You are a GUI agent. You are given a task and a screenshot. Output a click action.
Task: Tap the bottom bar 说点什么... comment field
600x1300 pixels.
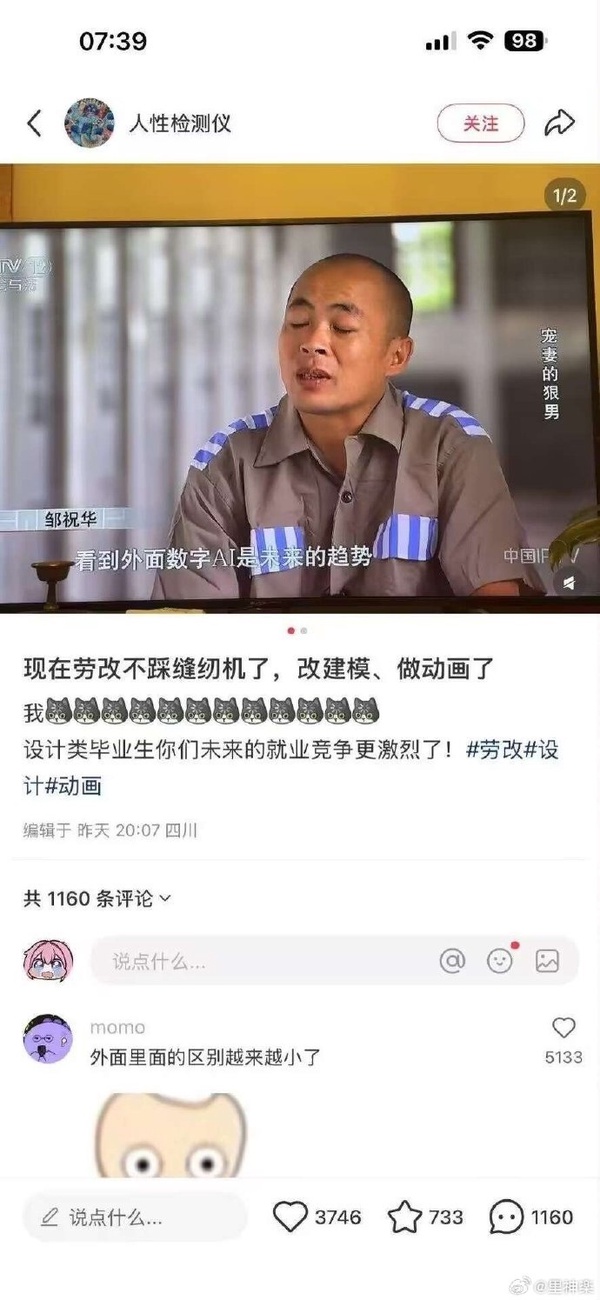pyautogui.click(x=135, y=1217)
